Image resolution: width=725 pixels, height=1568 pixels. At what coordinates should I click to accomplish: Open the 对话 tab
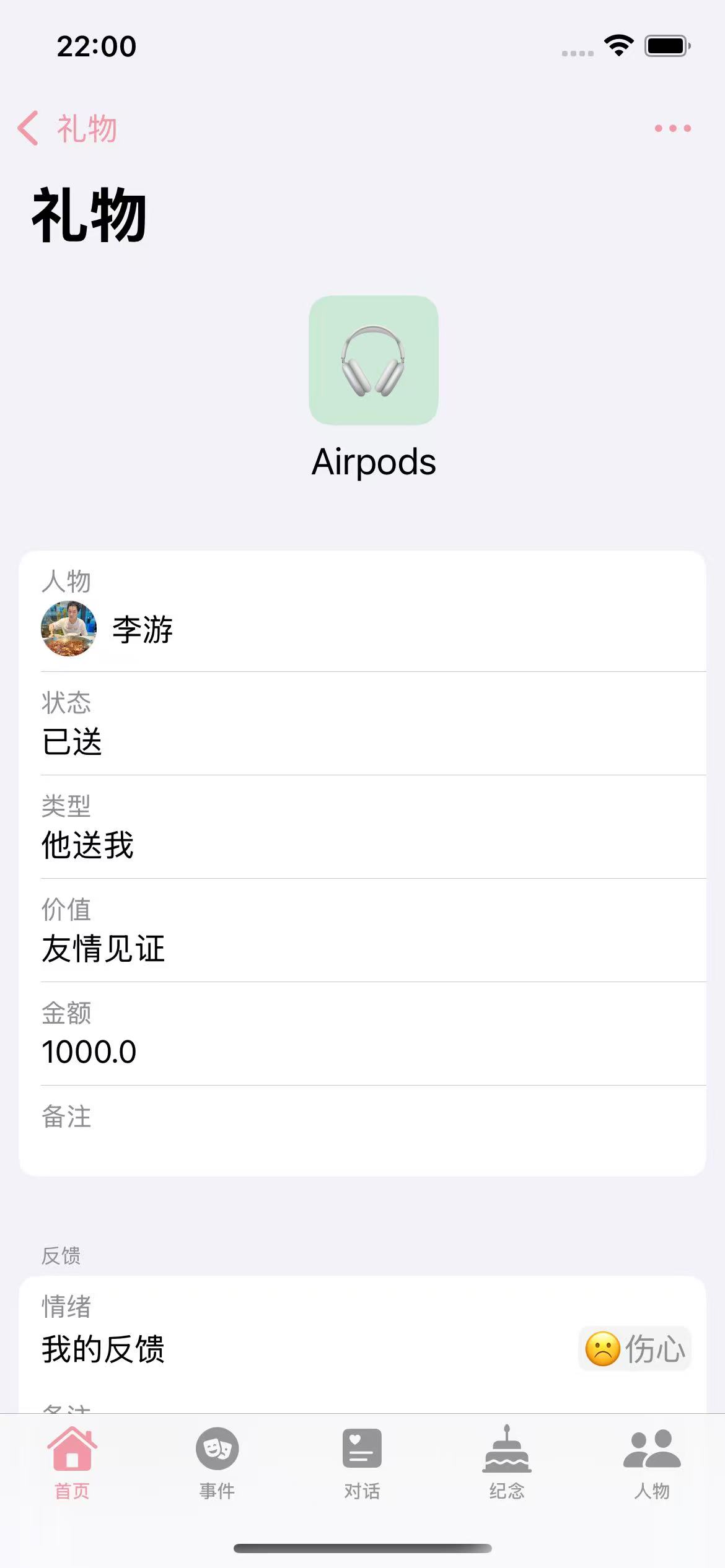(362, 1463)
